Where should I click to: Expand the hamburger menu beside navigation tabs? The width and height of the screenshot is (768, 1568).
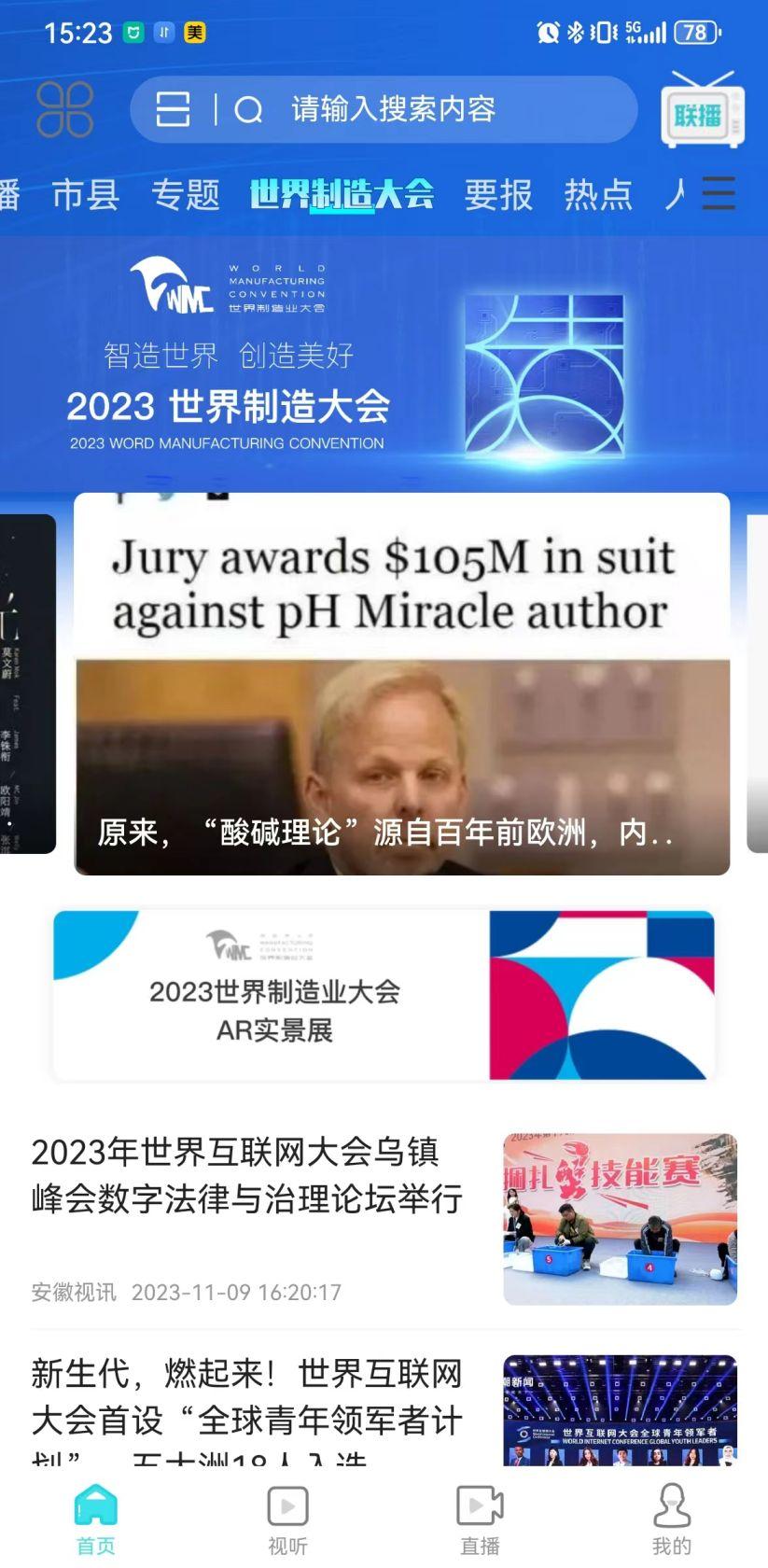[718, 193]
